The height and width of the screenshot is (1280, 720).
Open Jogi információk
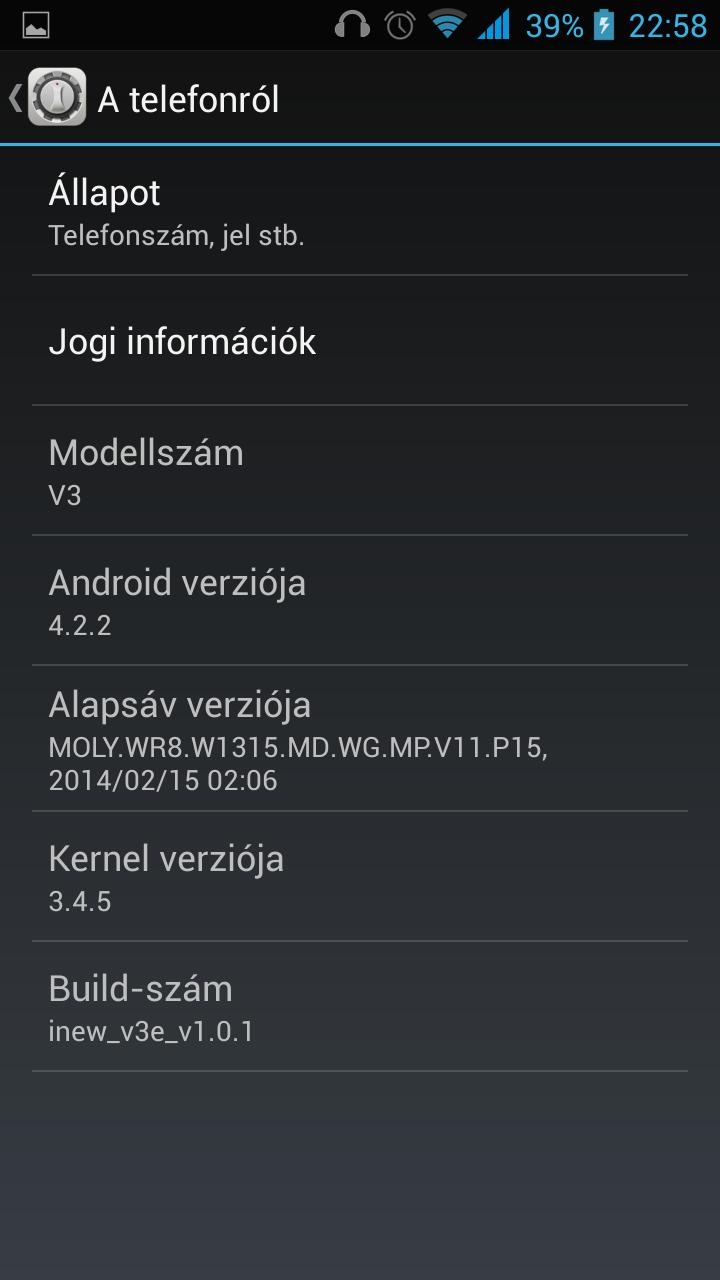click(360, 341)
